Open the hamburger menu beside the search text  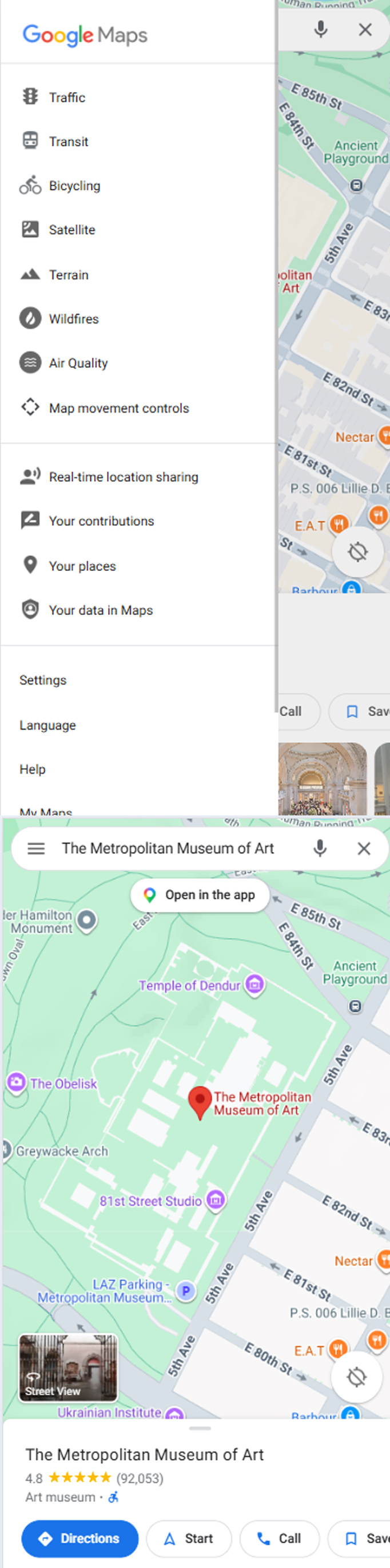pos(37,848)
